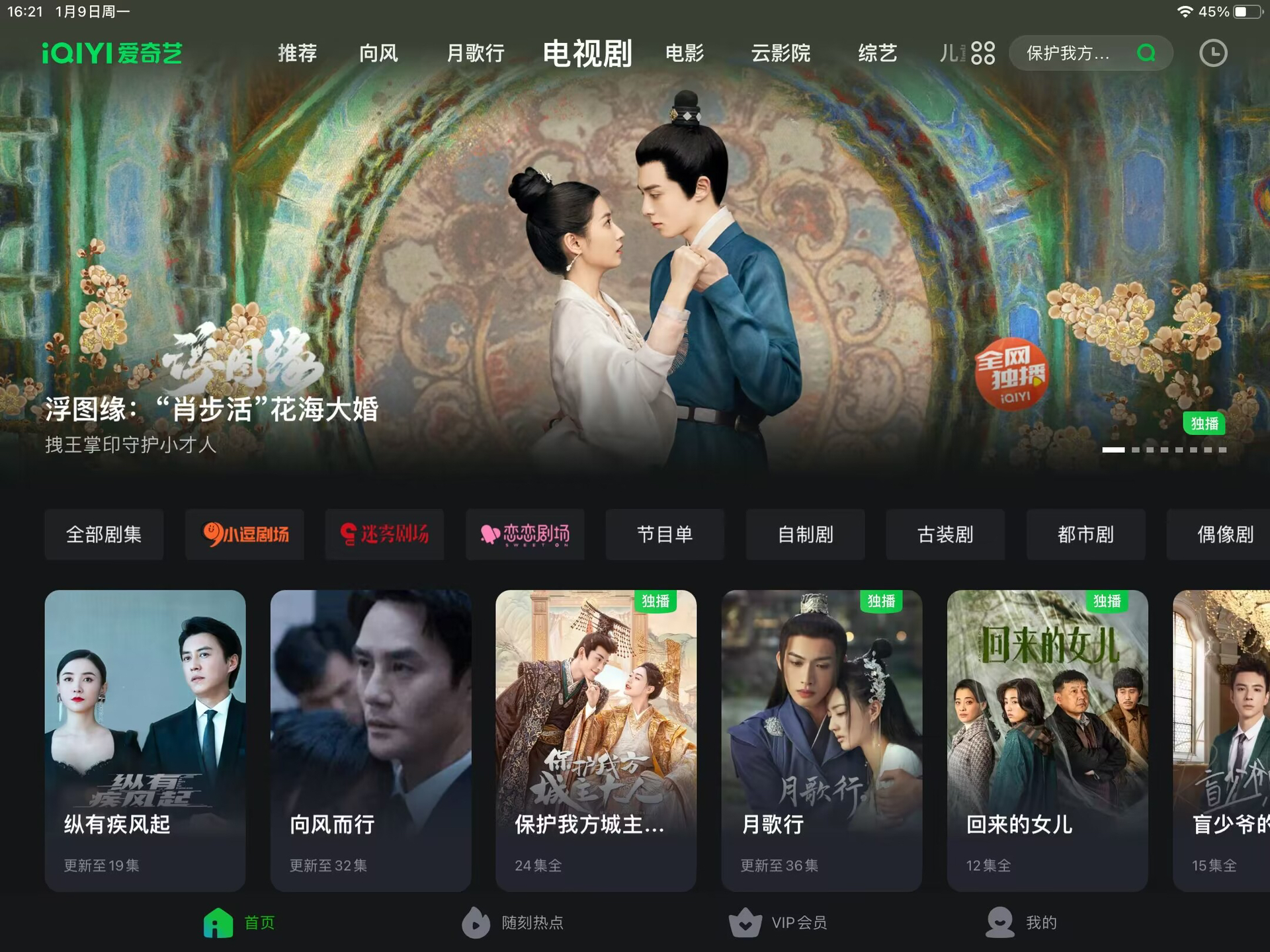Open the VIP会员 tab

click(x=778, y=922)
